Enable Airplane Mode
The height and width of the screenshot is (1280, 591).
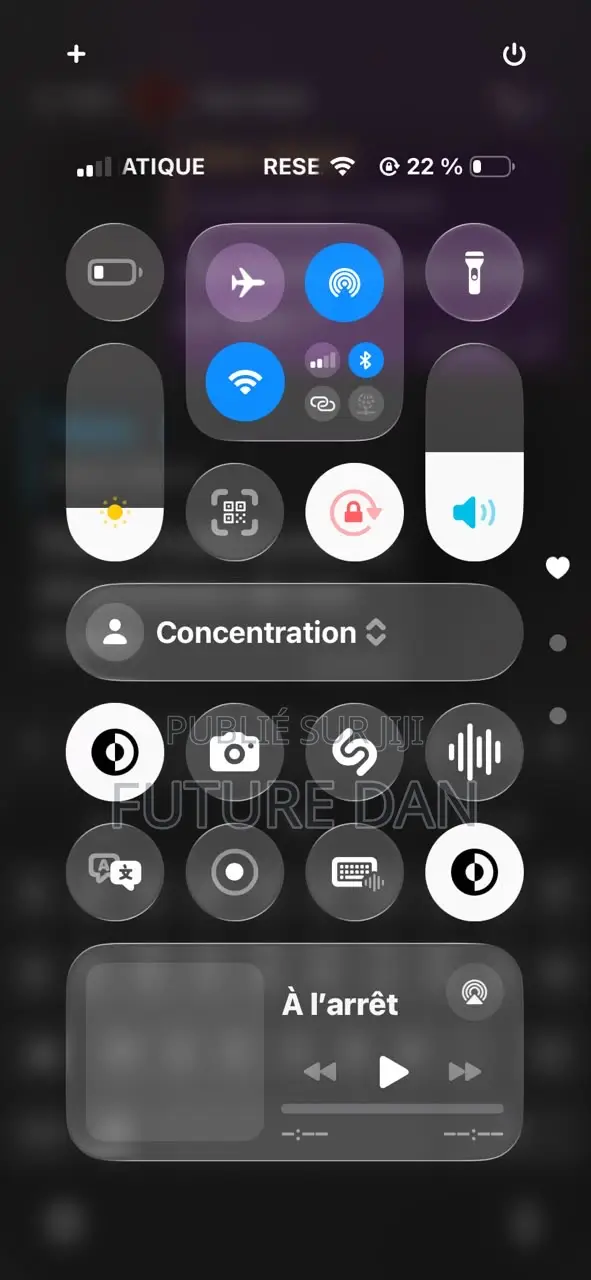pos(245,283)
